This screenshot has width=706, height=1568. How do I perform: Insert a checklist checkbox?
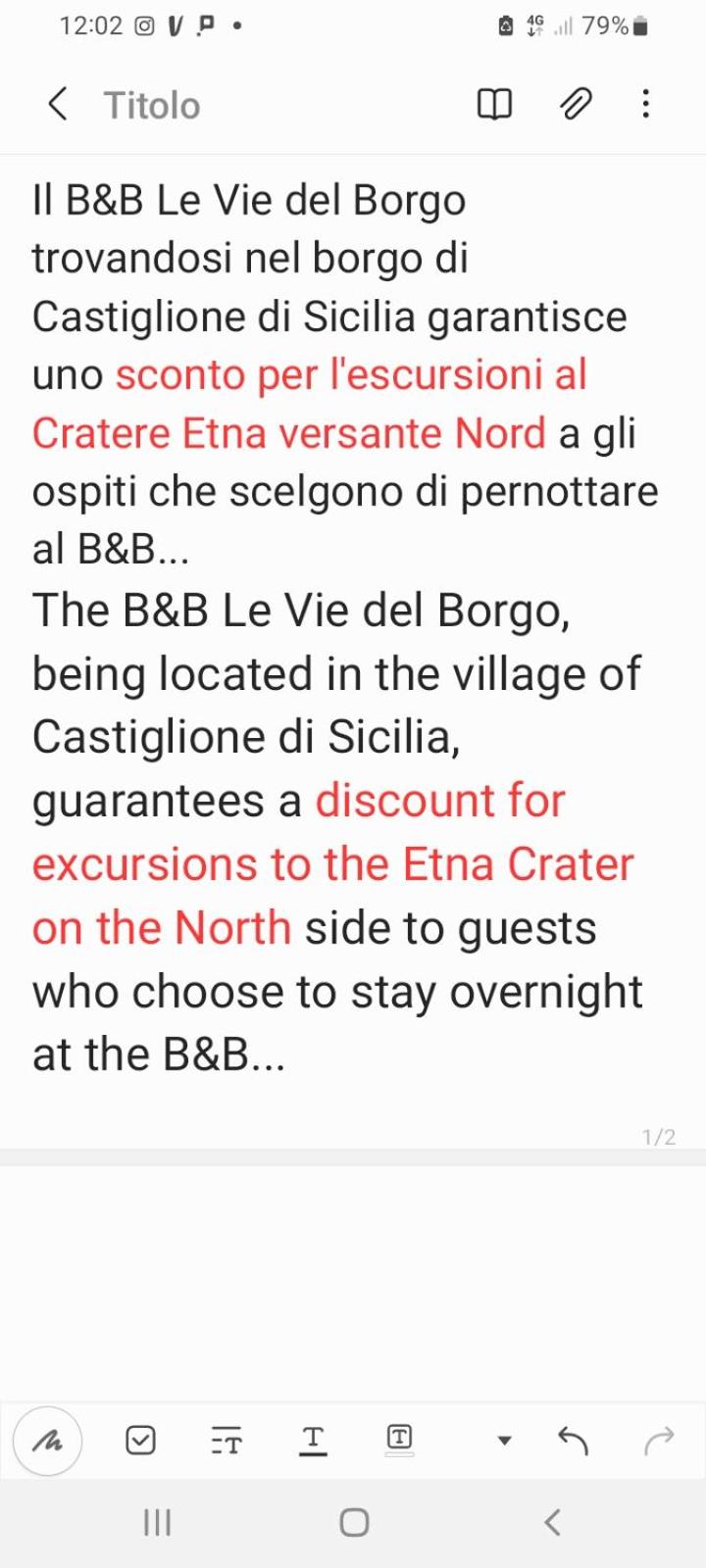(x=140, y=1440)
